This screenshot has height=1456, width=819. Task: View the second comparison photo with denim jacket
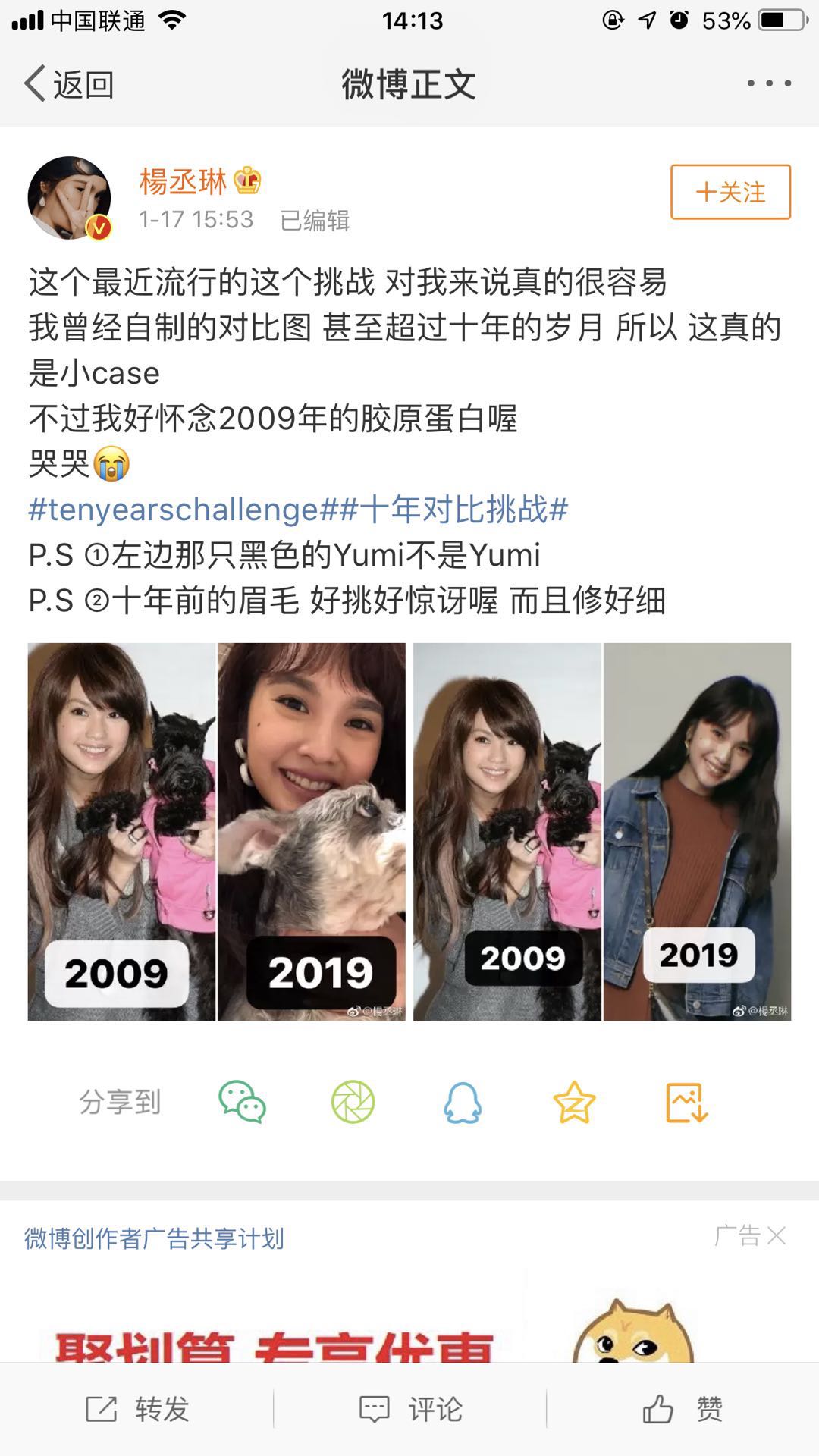pyautogui.click(x=602, y=831)
